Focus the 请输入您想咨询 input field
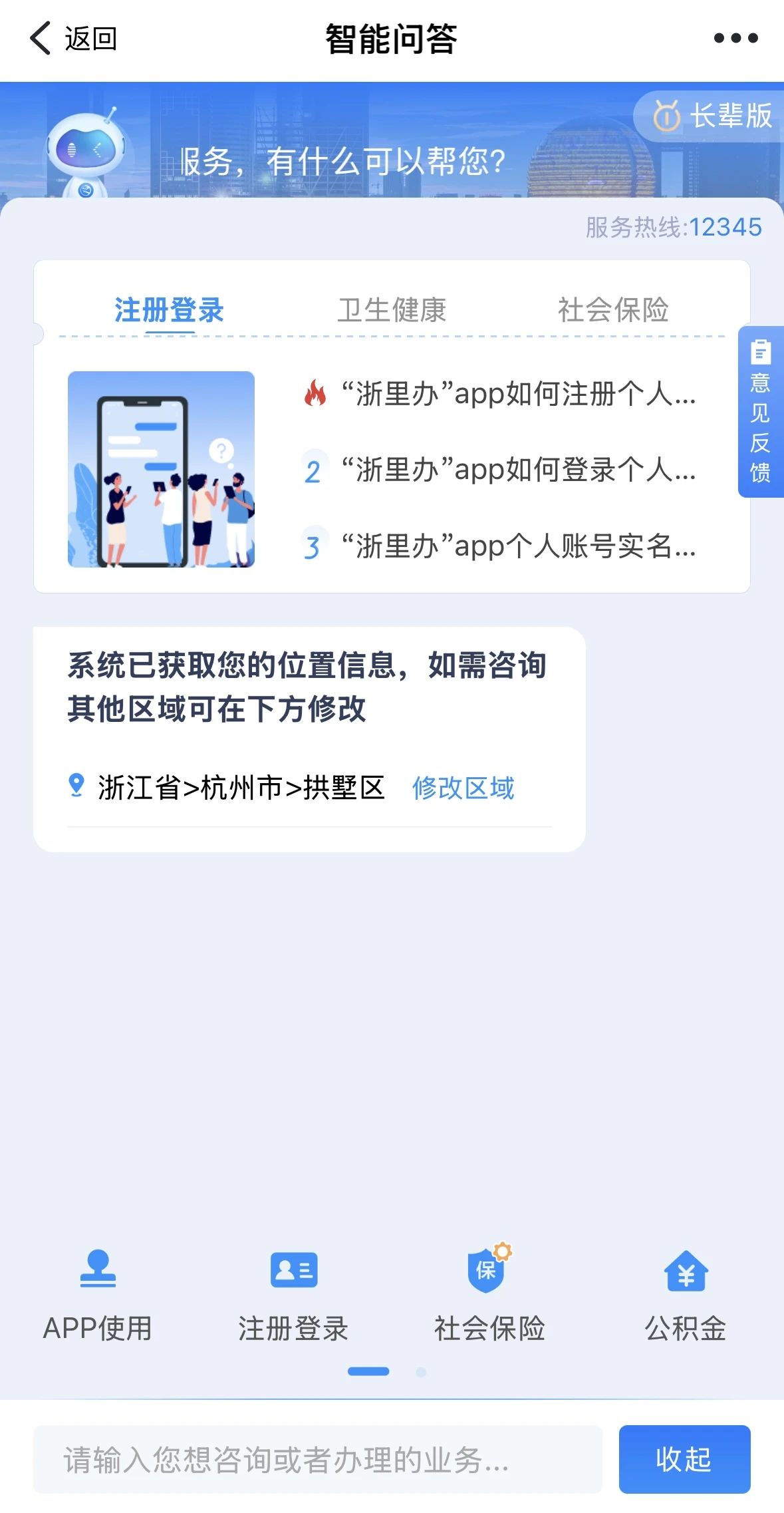This screenshot has width=784, height=1513. point(318,1460)
